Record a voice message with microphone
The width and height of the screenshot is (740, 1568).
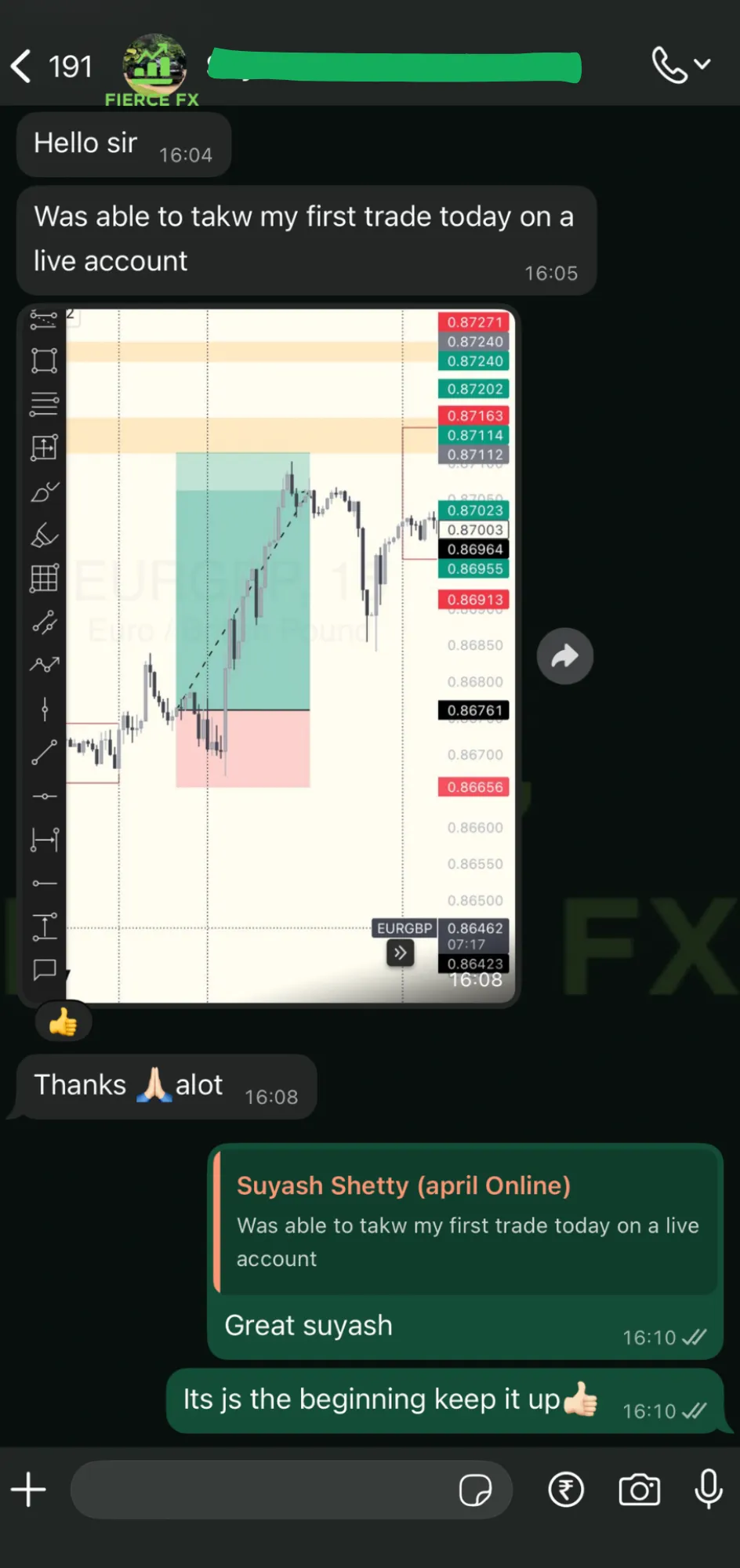(x=708, y=1488)
